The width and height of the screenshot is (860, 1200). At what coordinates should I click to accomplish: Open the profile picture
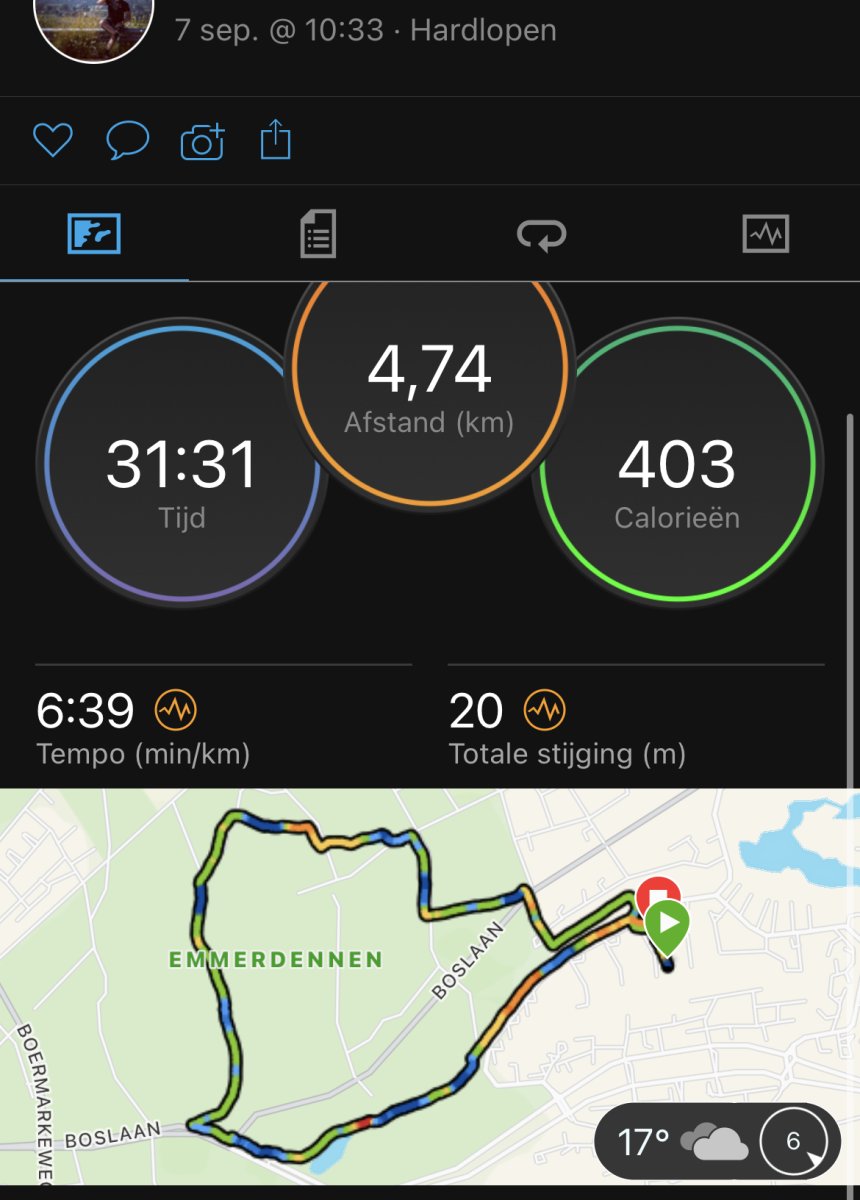coord(94,25)
